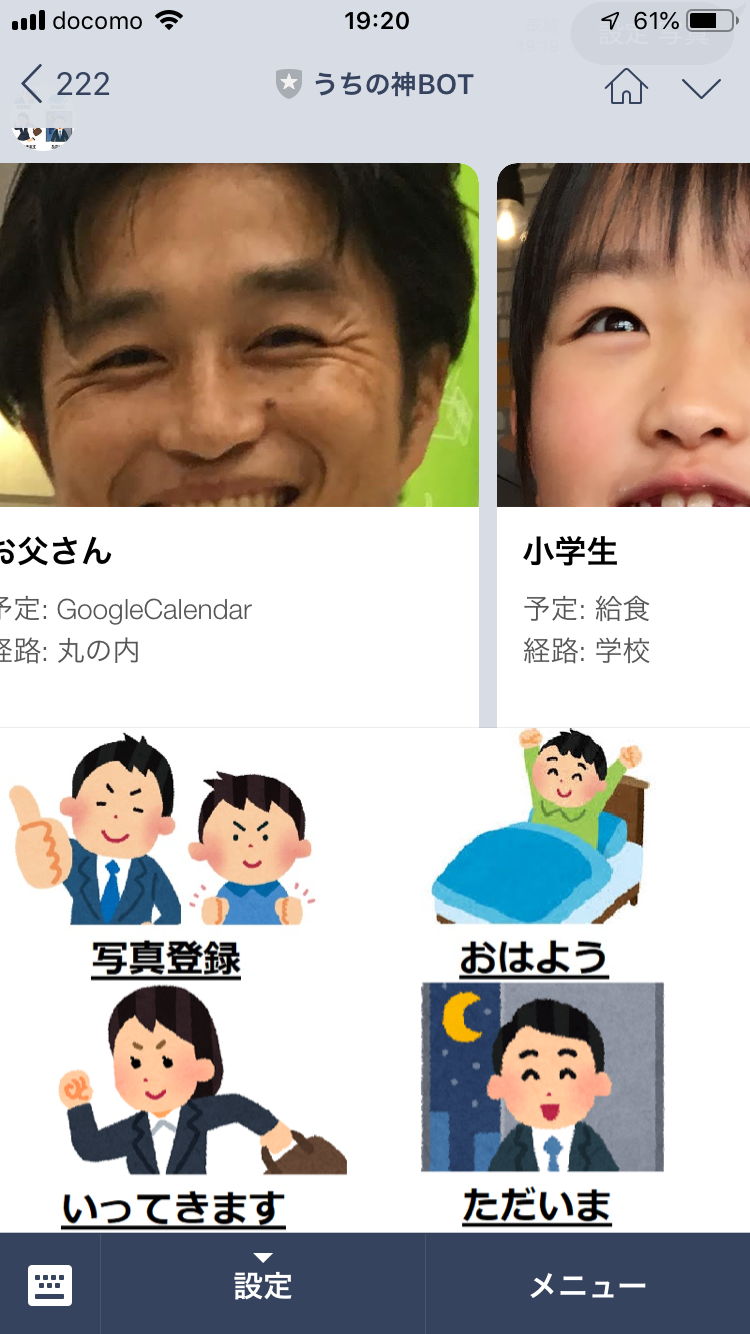Select 写真登録 in the rich menu

pos(166,858)
